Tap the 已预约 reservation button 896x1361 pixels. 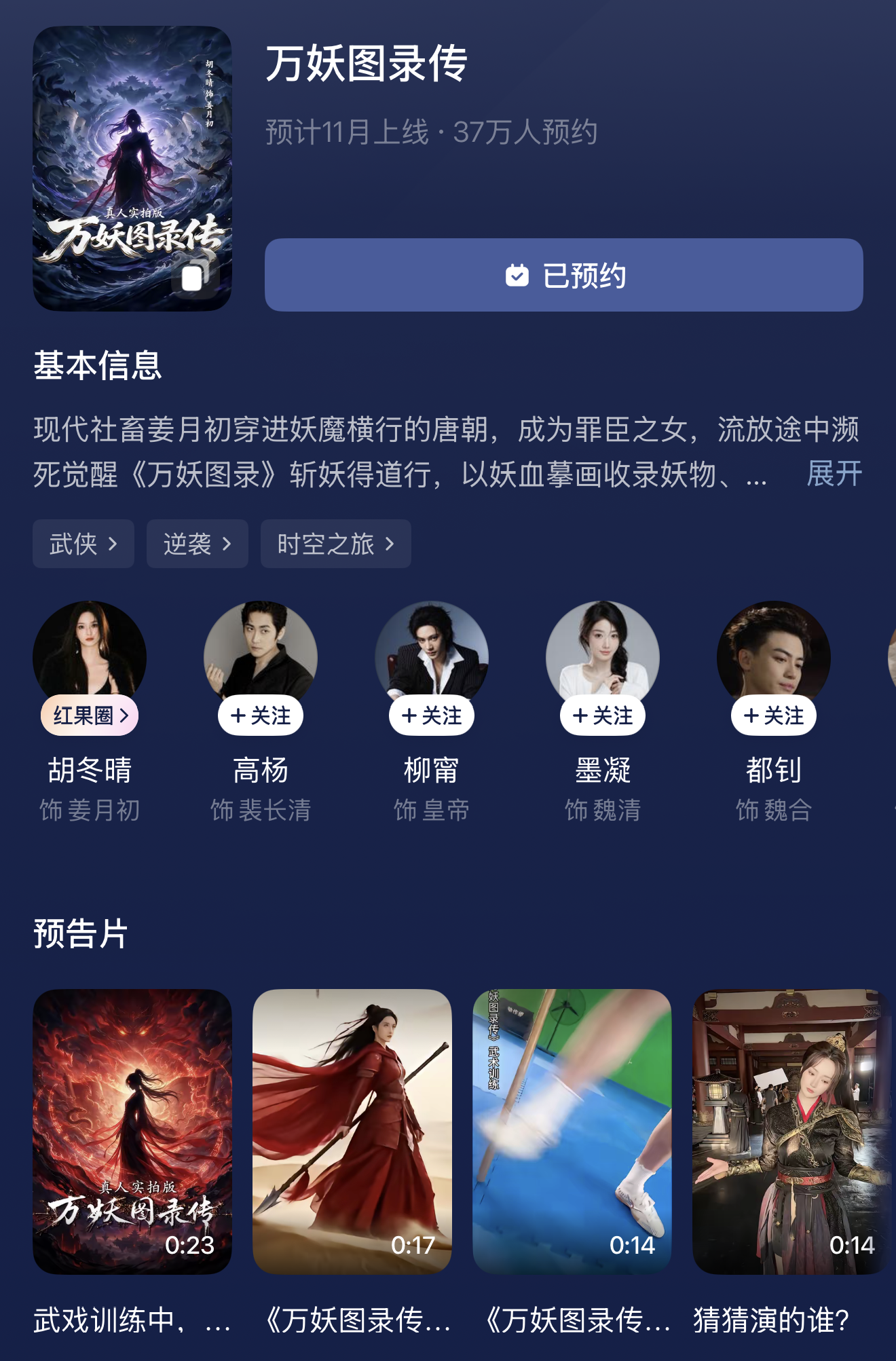click(563, 275)
